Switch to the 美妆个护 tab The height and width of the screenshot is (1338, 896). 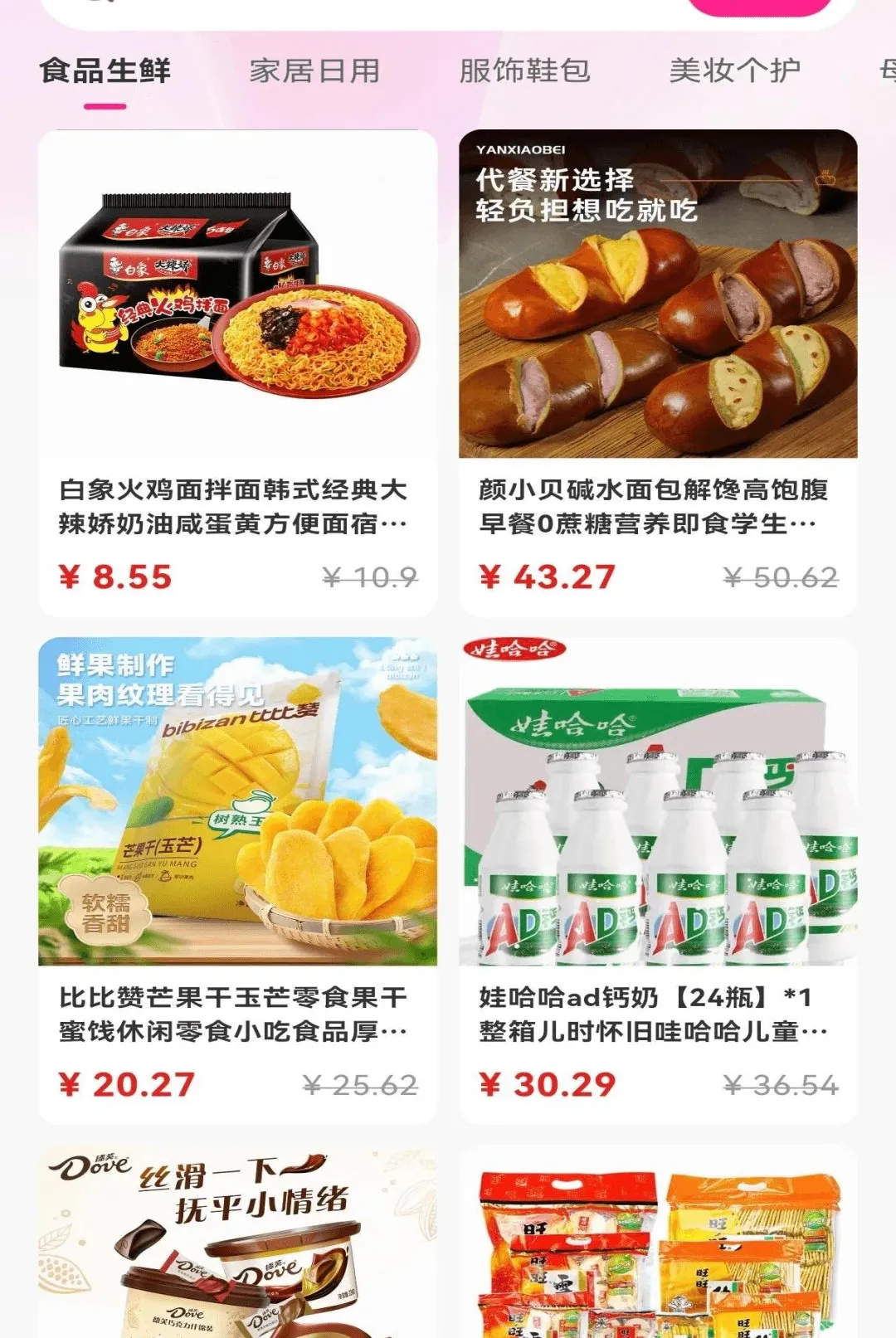(734, 71)
